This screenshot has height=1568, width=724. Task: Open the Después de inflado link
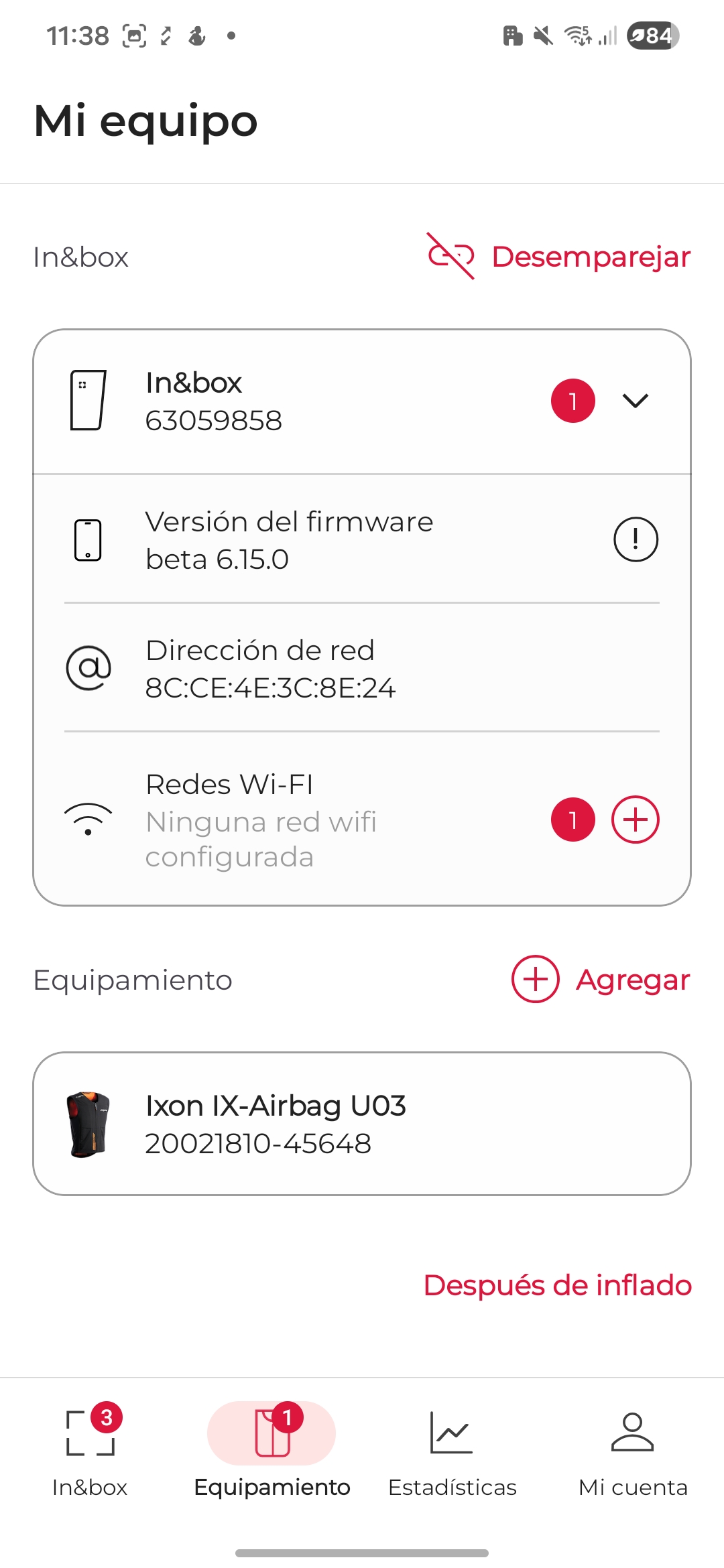[557, 1285]
